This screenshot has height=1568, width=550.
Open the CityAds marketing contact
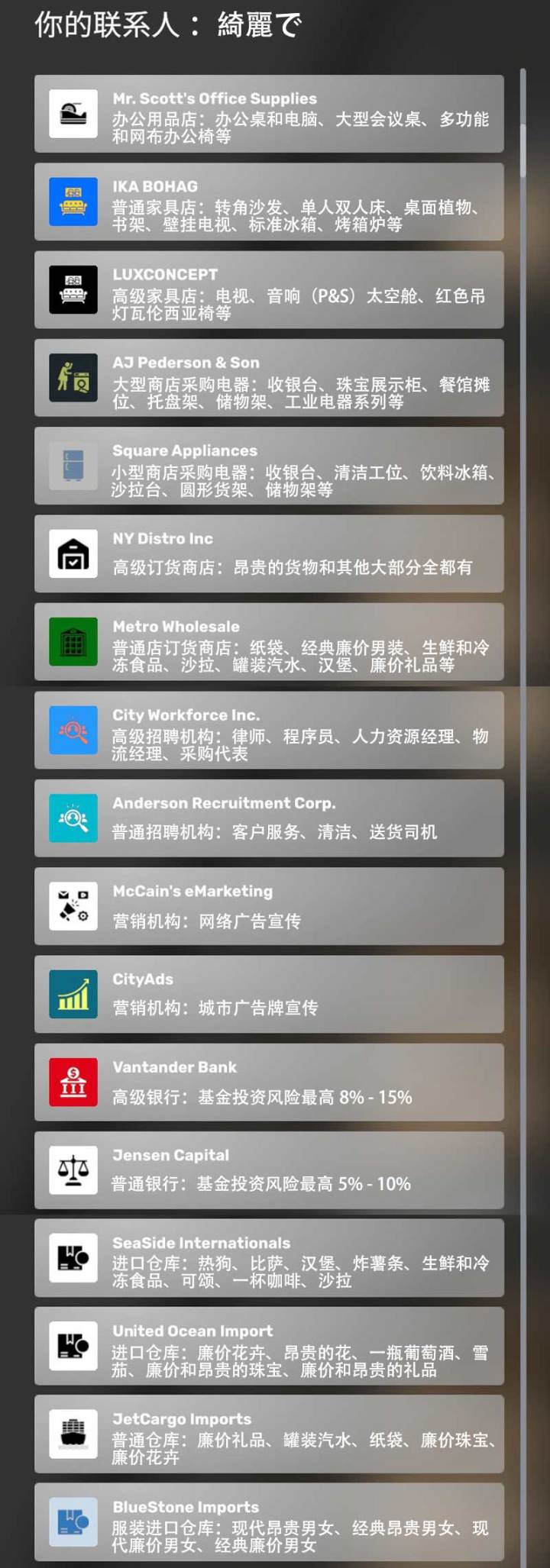pyautogui.click(x=269, y=994)
